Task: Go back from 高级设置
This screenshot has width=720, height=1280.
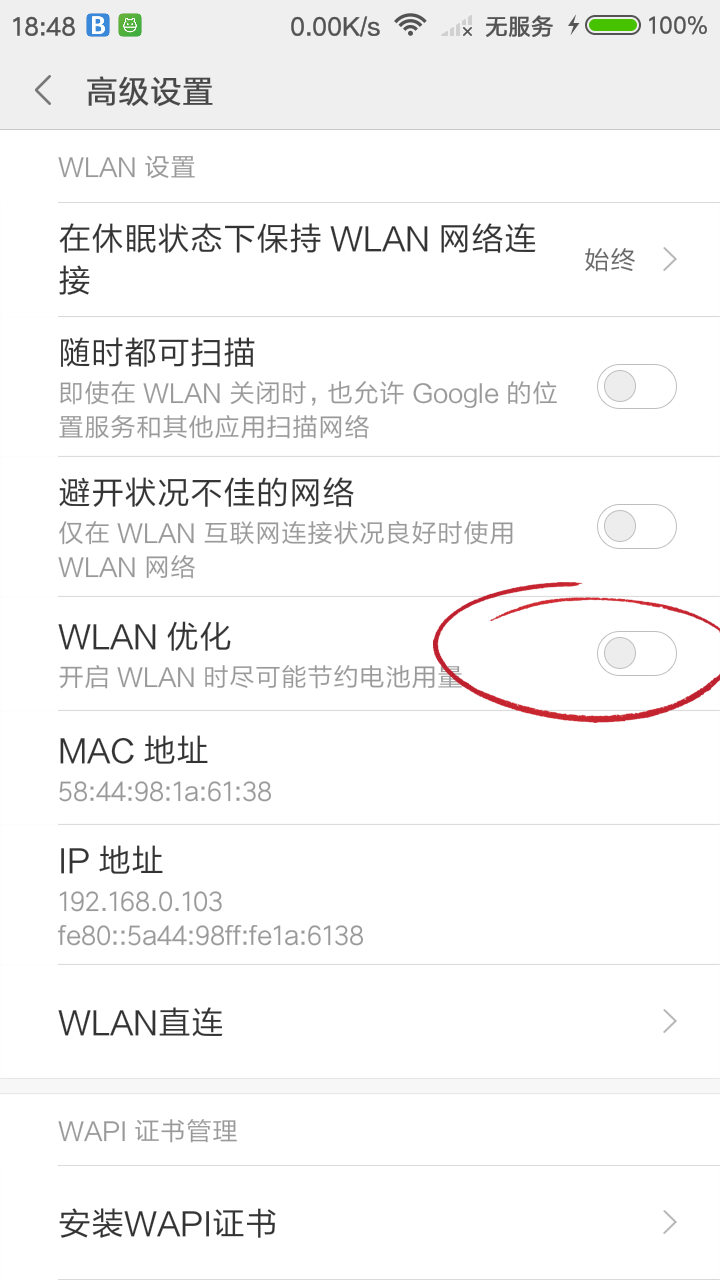Action: (43, 91)
